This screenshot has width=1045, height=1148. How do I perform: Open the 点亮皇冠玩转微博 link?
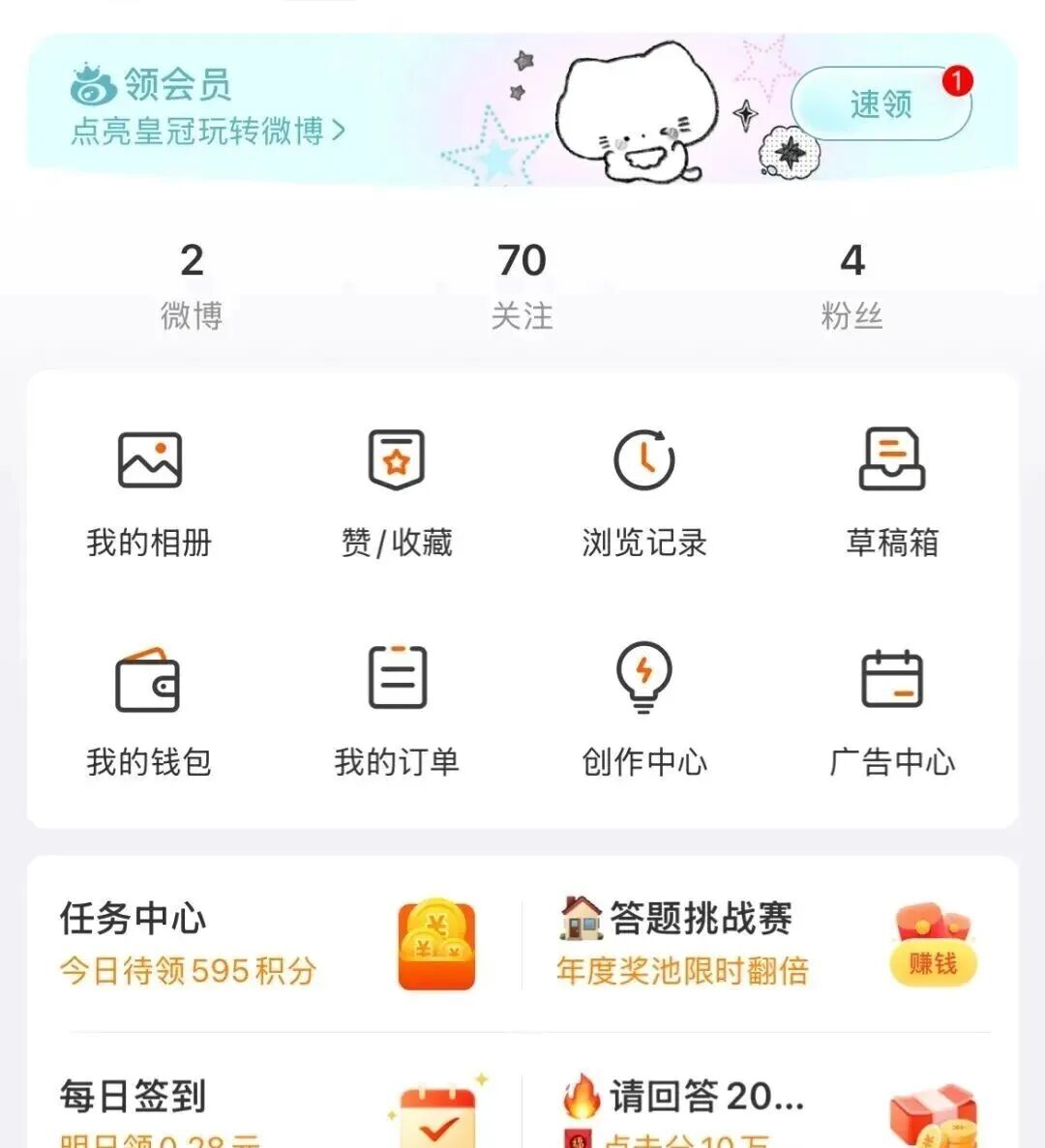pos(207,131)
